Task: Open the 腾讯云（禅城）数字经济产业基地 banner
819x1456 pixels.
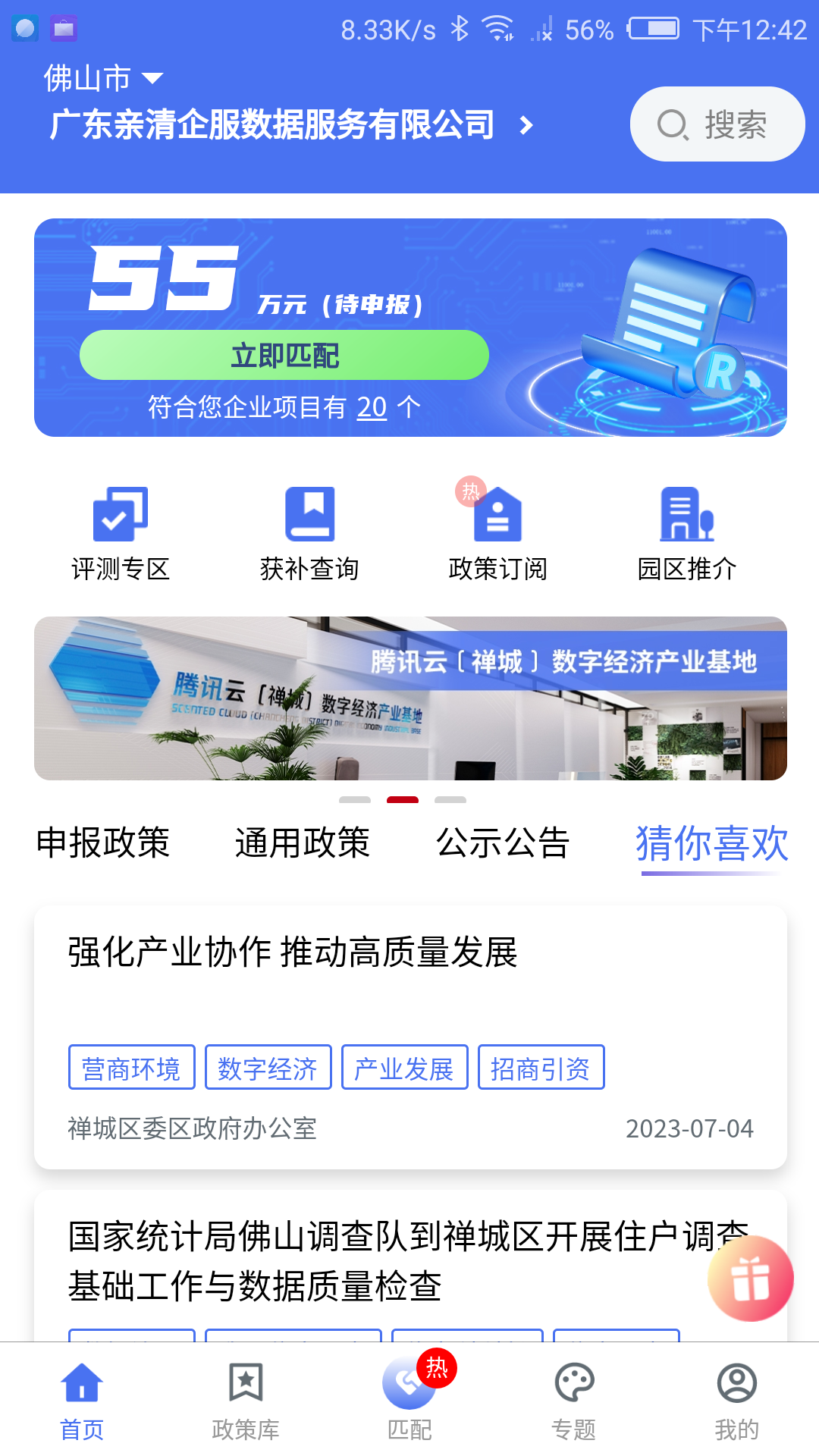Action: point(410,698)
